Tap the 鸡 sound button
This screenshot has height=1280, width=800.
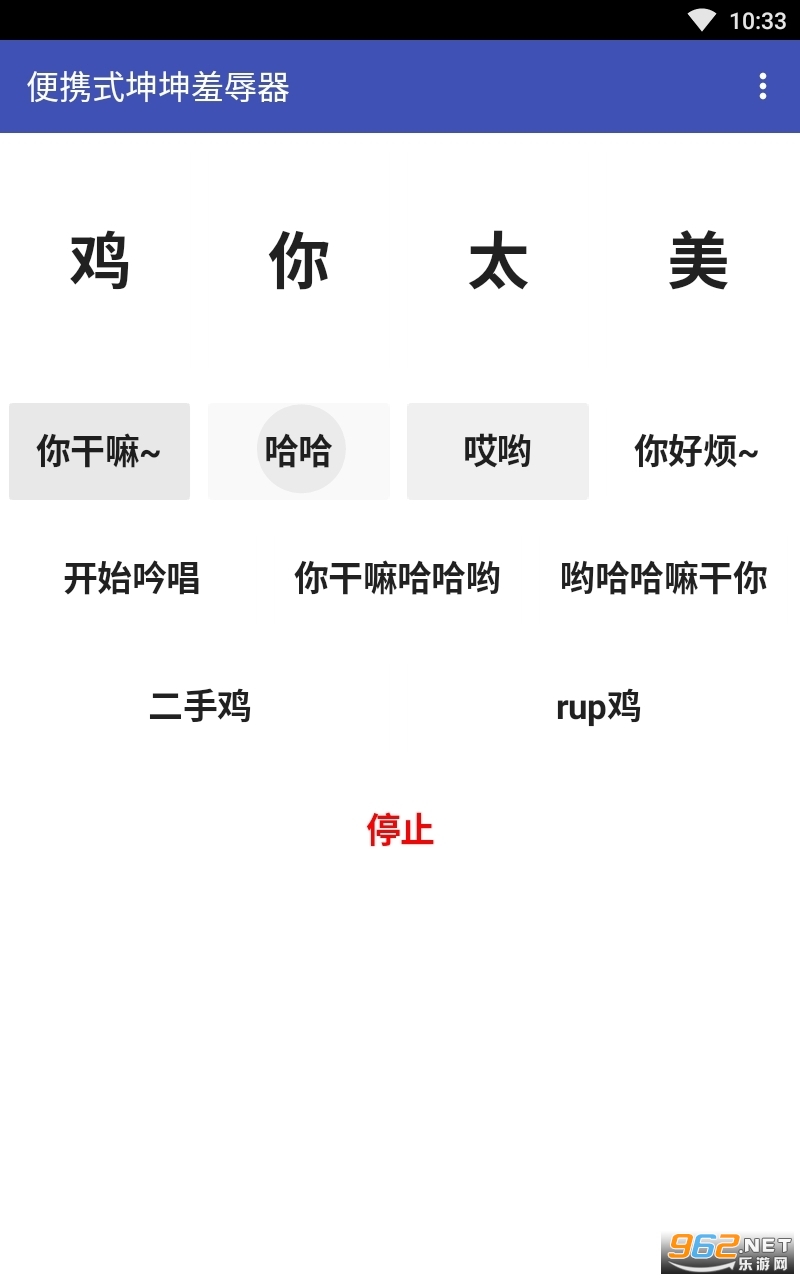click(x=100, y=261)
